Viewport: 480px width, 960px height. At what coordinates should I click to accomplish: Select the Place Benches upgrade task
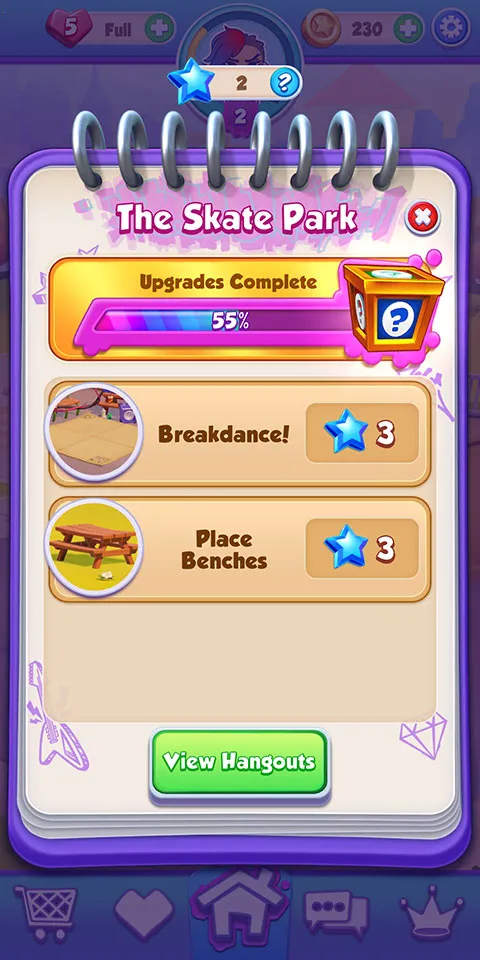coord(239,549)
